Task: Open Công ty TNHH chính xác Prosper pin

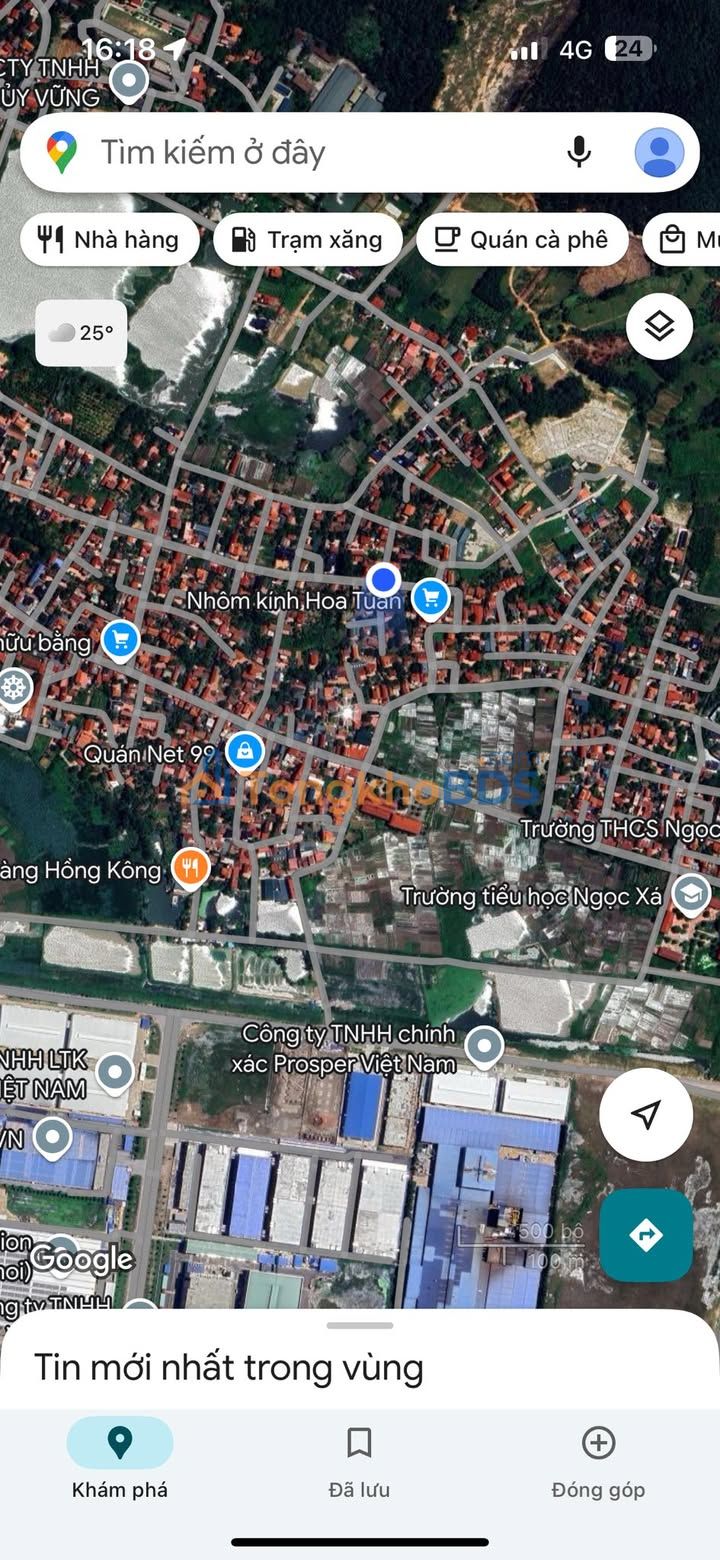Action: (x=485, y=1046)
